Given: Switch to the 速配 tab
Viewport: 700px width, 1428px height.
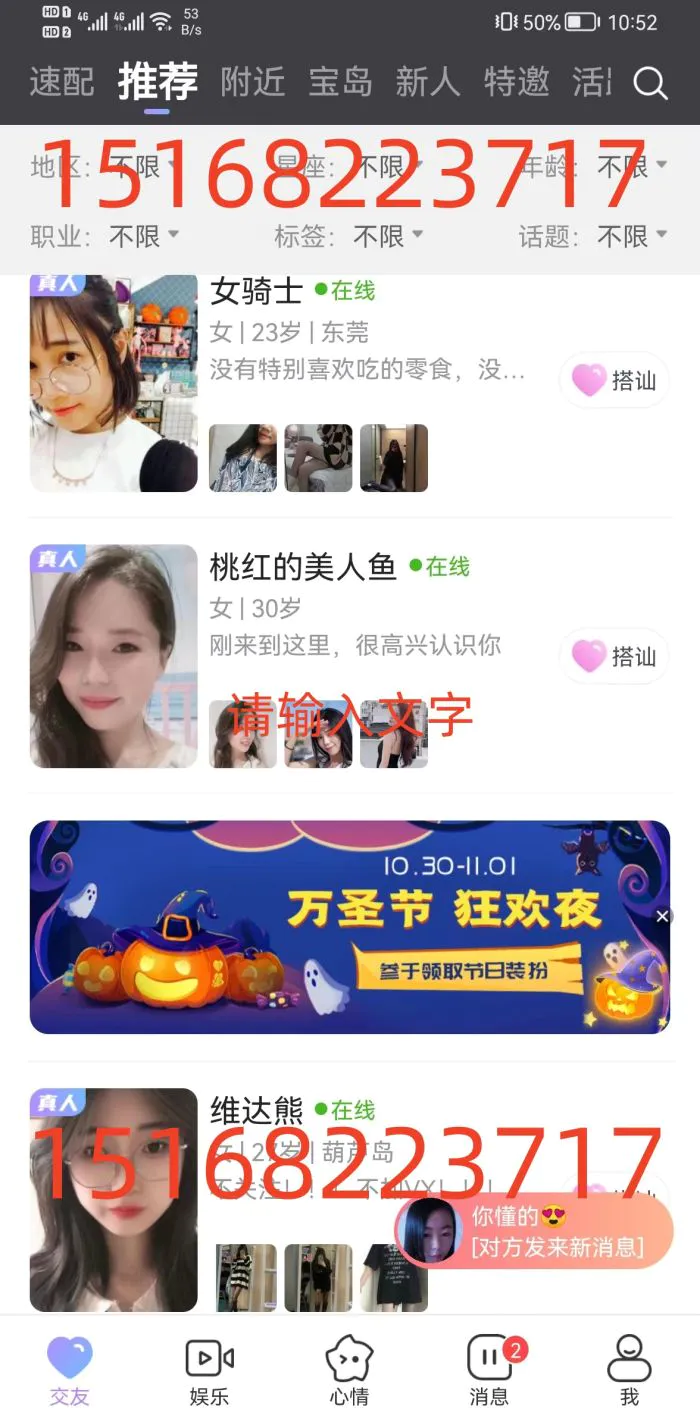Looking at the screenshot, I should click(x=61, y=82).
